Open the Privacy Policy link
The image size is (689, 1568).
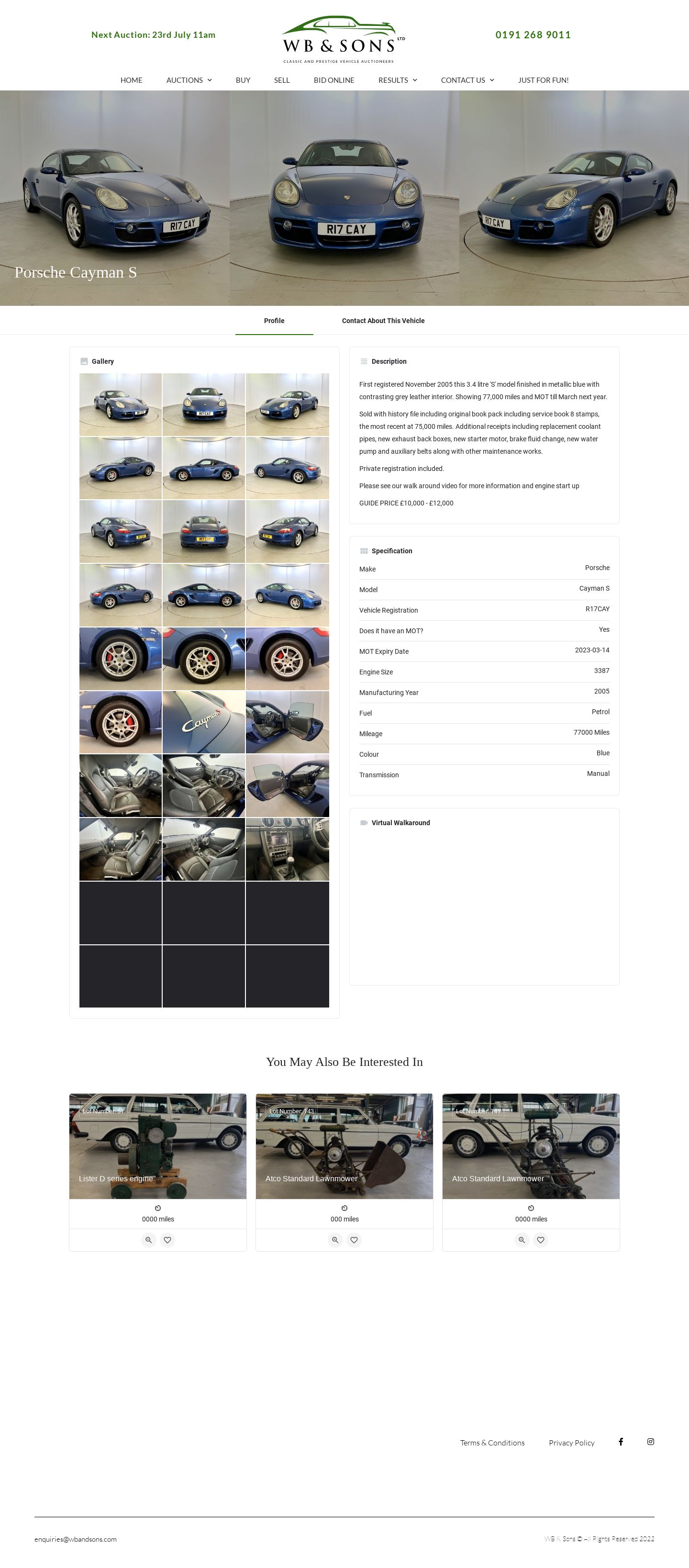tap(571, 1443)
